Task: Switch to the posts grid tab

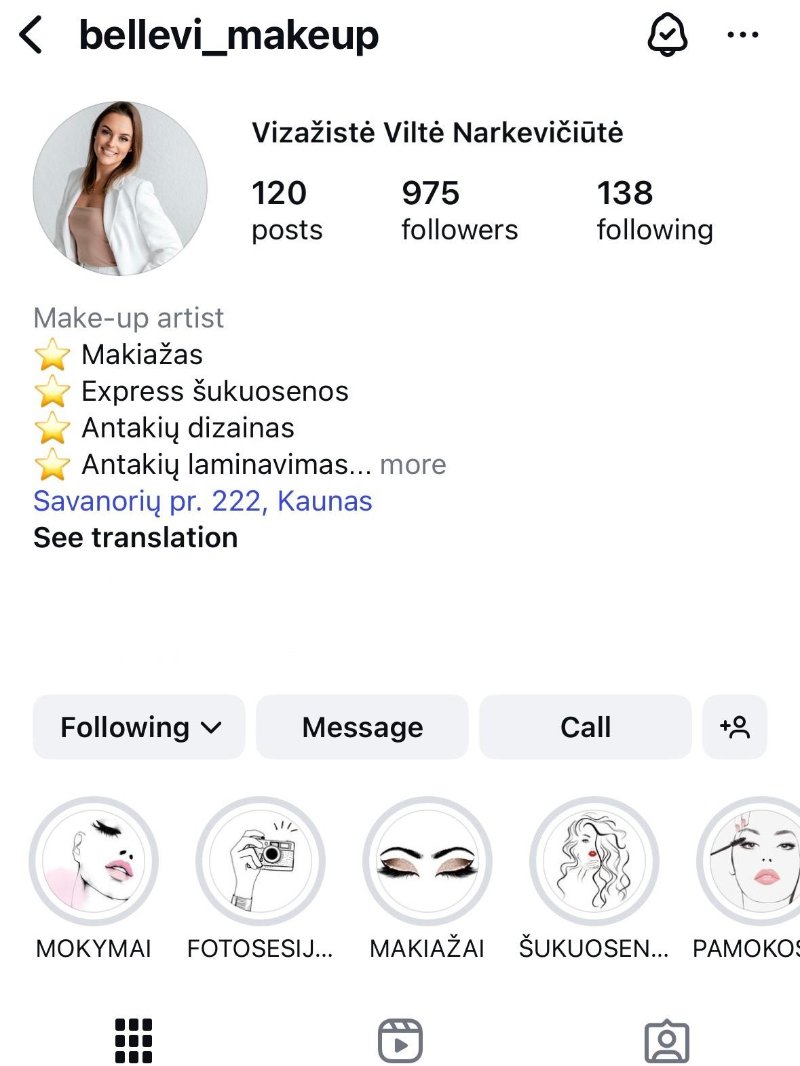Action: pos(133,1040)
